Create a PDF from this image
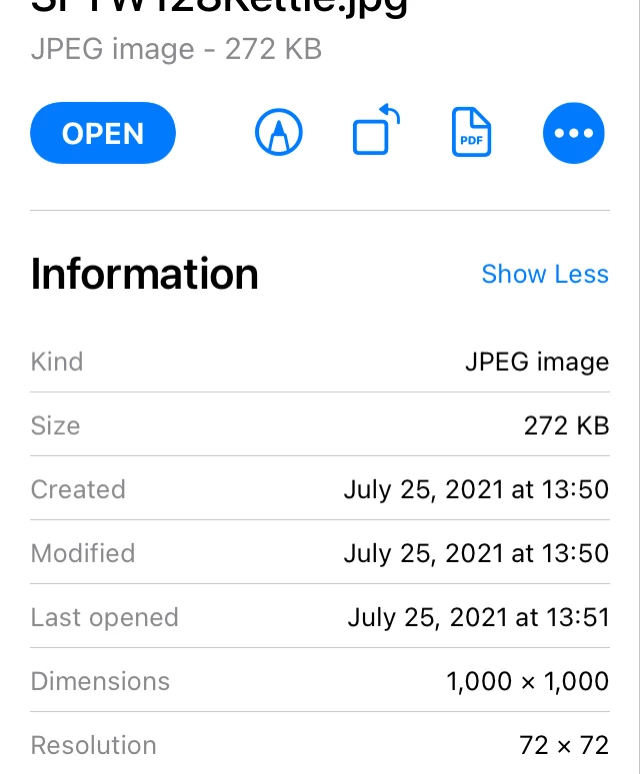The width and height of the screenshot is (640, 774). 472,133
